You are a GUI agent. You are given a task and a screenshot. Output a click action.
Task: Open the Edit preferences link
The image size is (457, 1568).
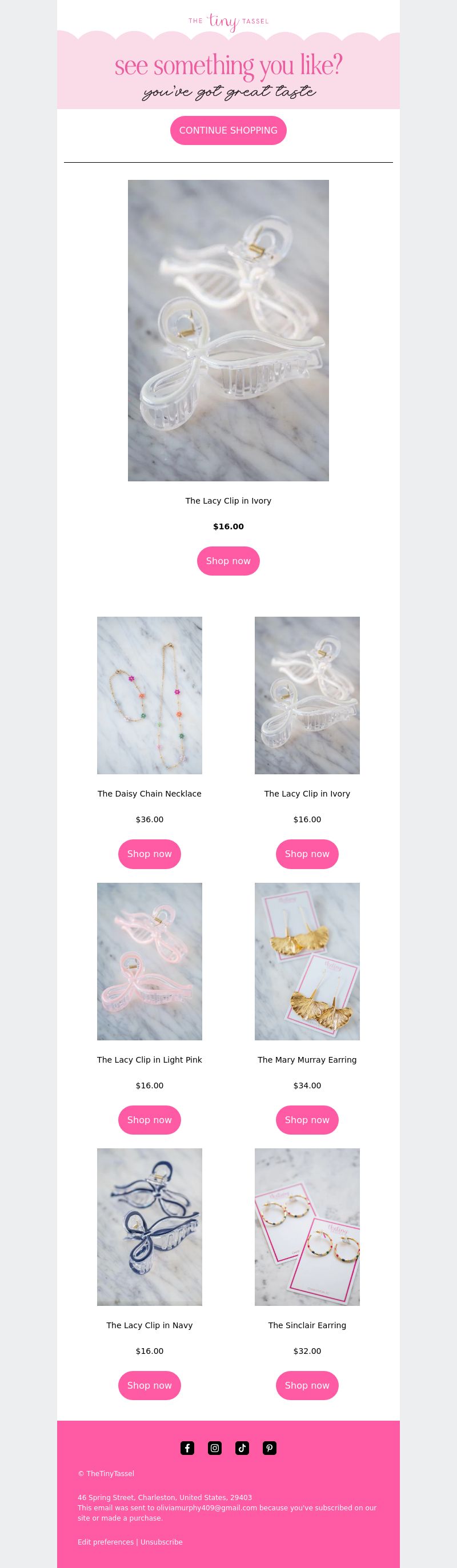point(106,1542)
